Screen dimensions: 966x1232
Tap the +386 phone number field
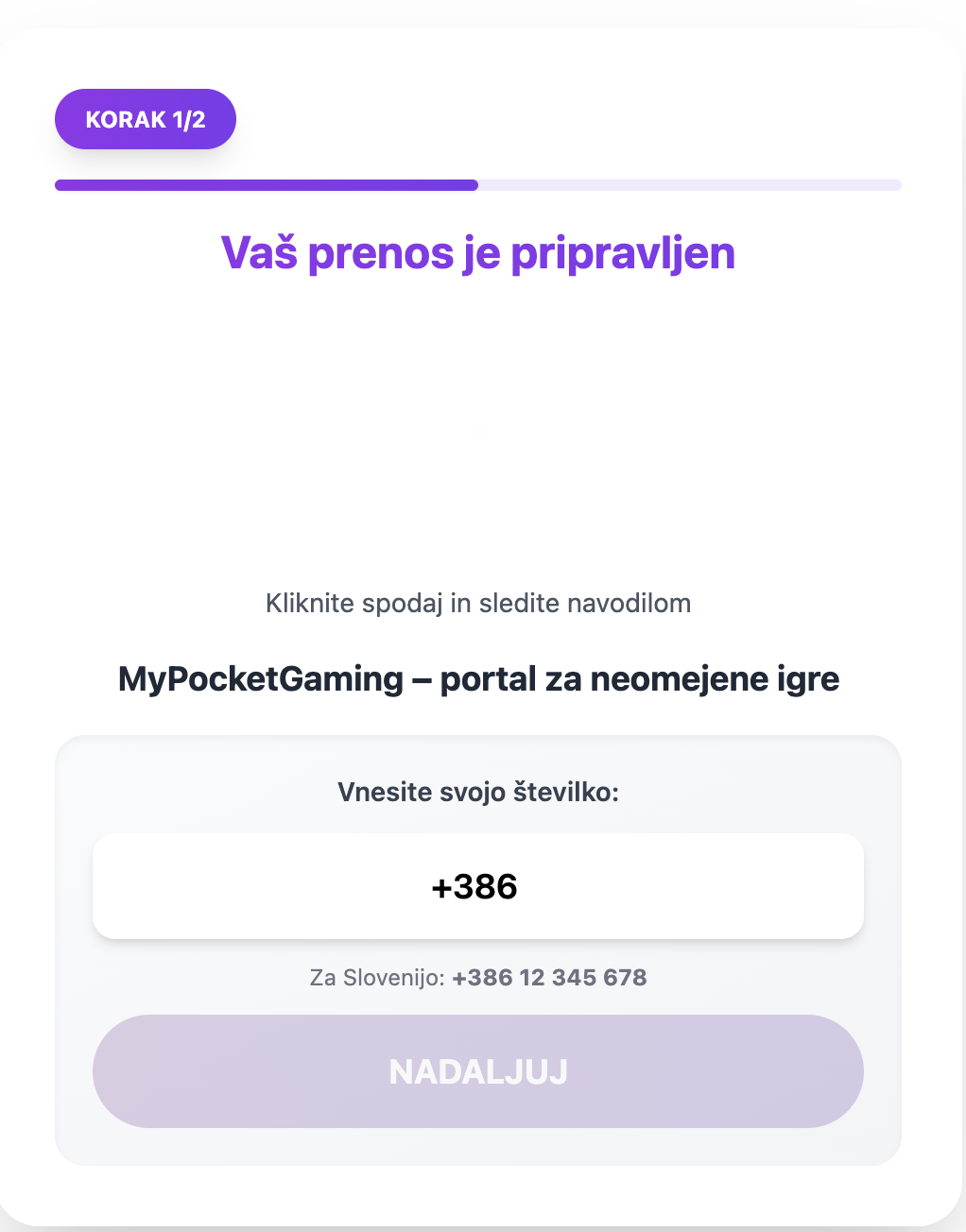pos(477,886)
